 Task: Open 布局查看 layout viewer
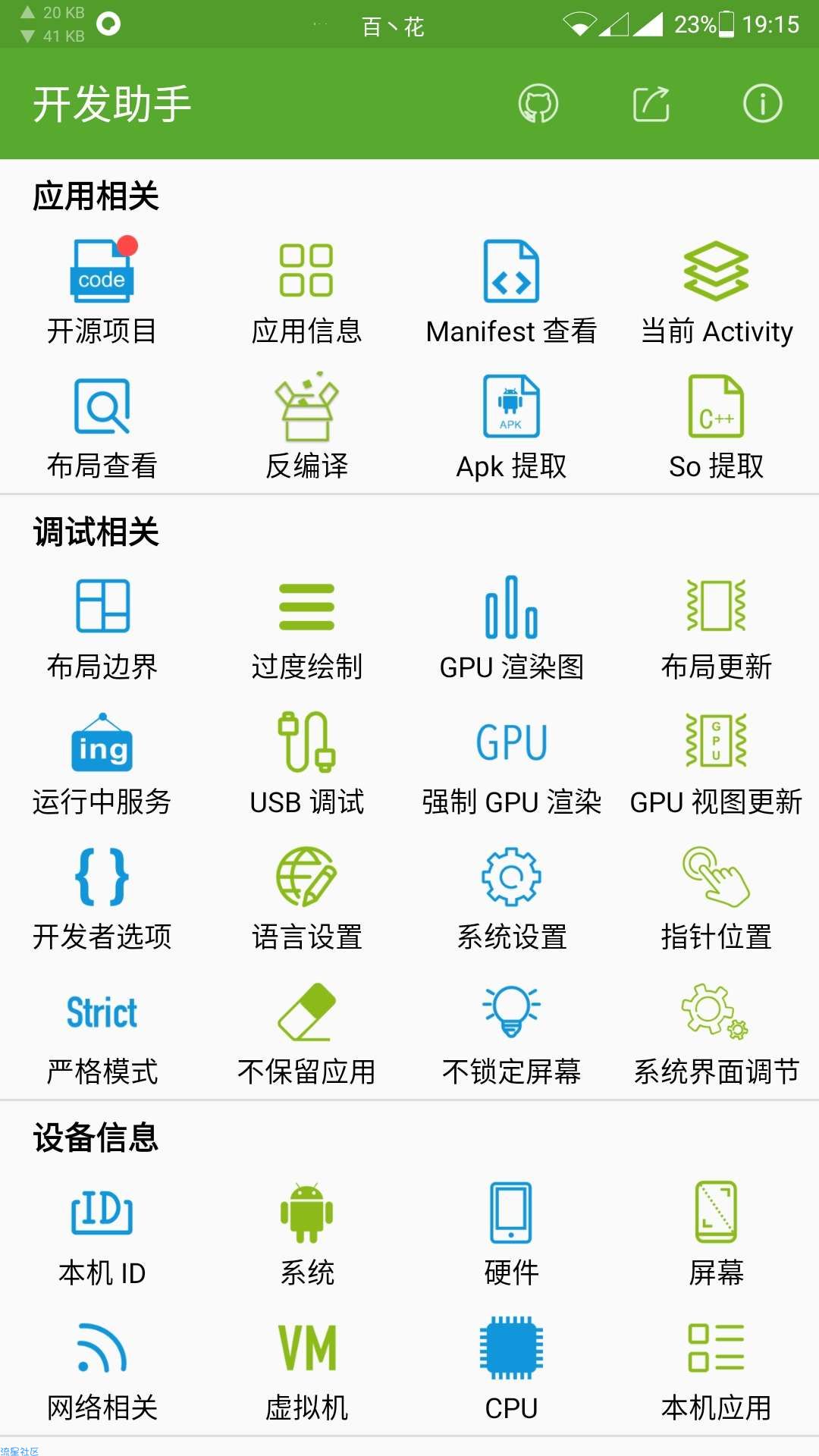click(x=102, y=428)
